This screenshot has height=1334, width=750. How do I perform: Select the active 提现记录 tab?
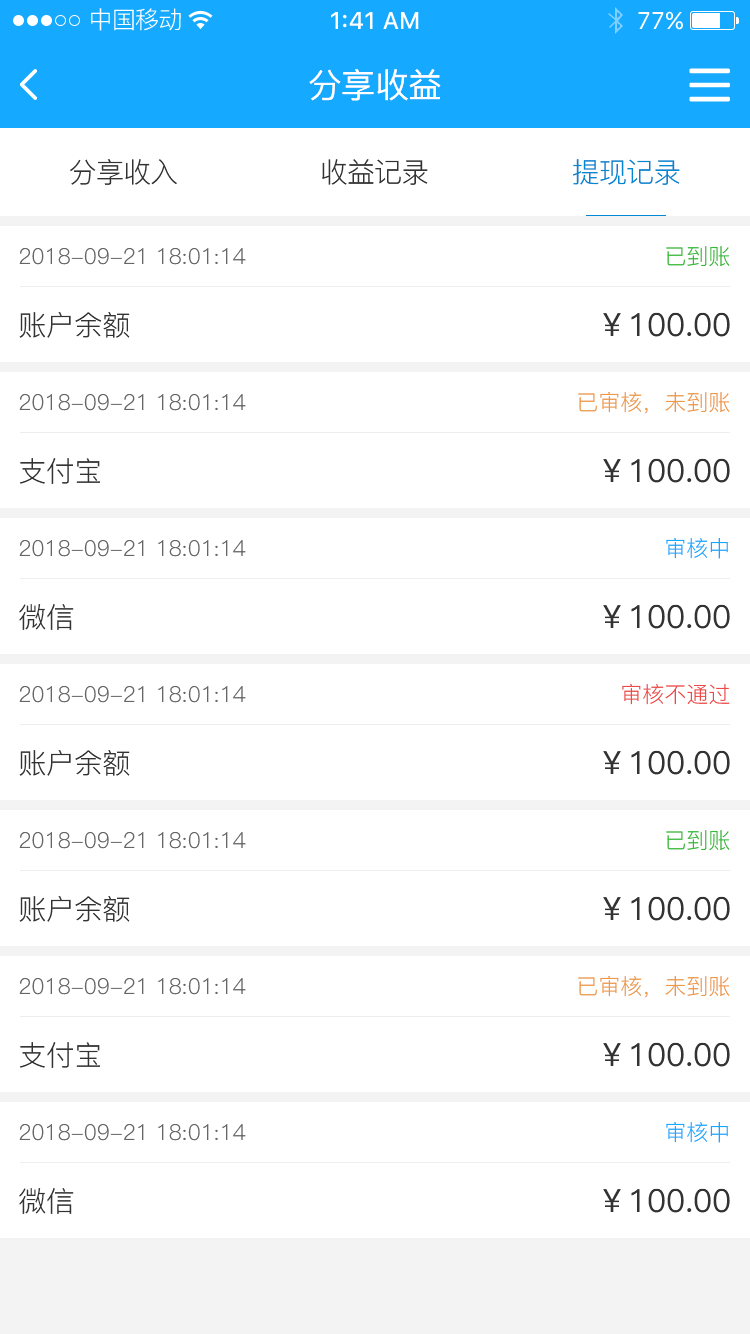pos(626,172)
